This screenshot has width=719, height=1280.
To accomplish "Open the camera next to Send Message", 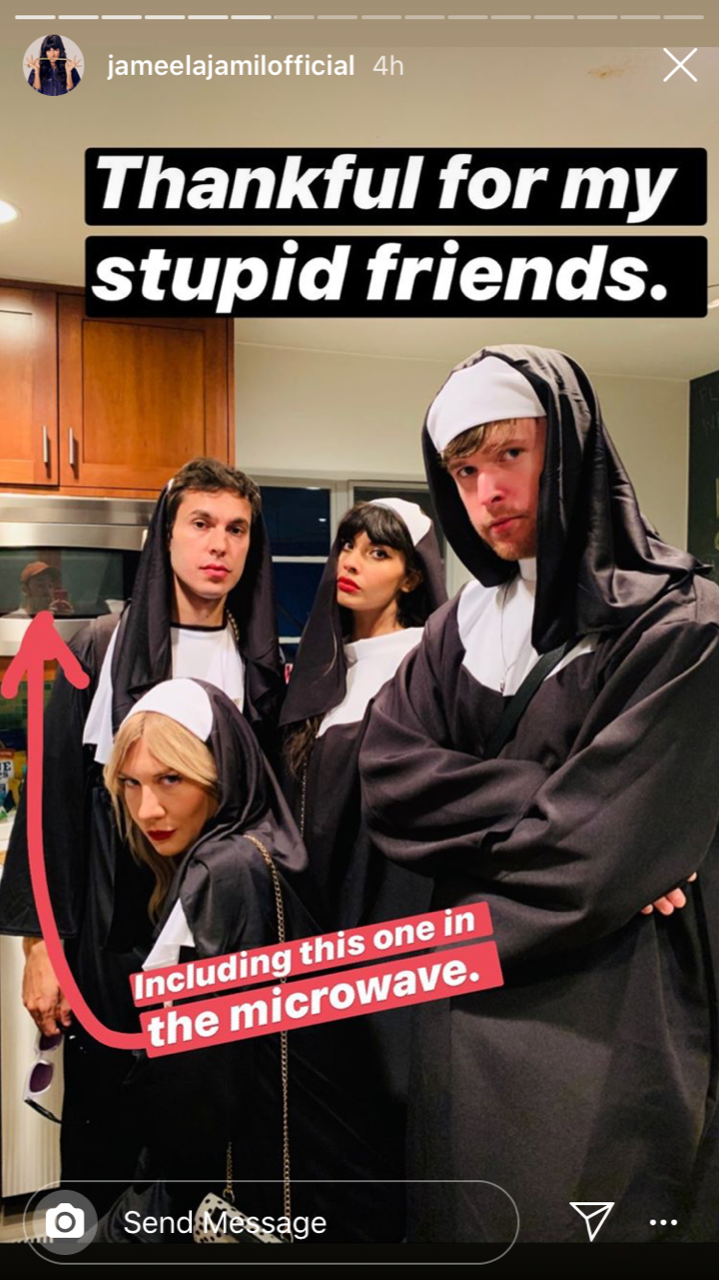I will coord(66,1221).
